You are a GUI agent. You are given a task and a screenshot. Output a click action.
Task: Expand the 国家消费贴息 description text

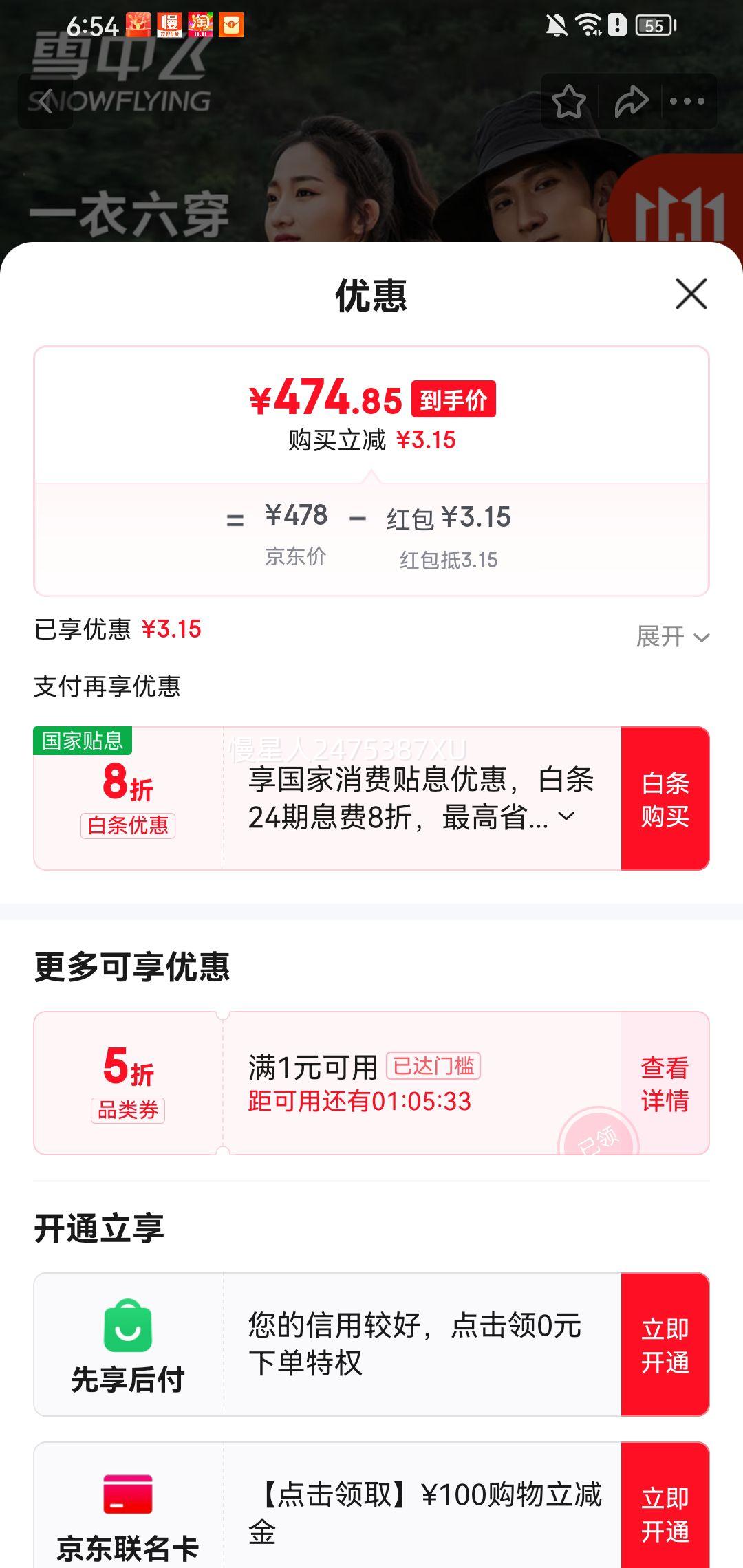click(566, 817)
